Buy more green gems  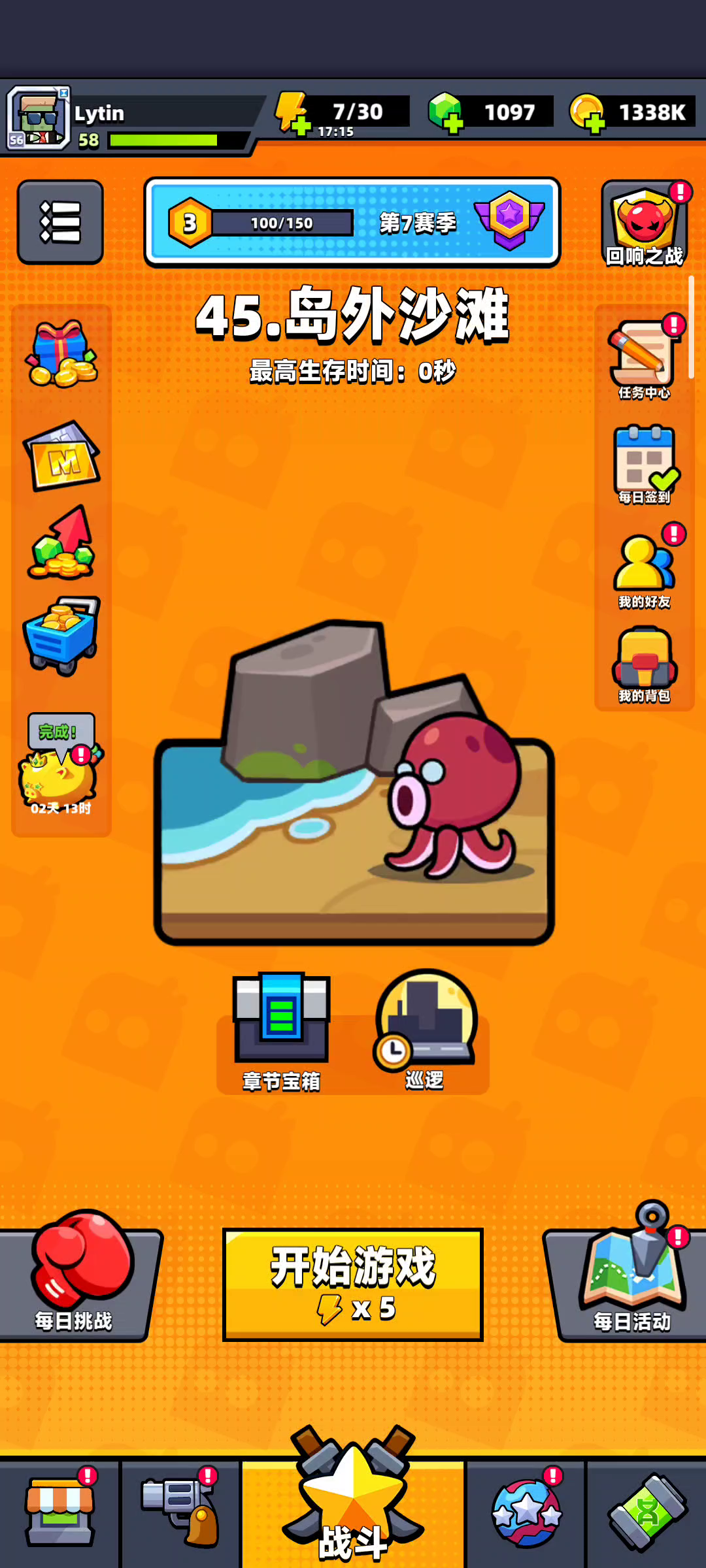click(x=446, y=114)
